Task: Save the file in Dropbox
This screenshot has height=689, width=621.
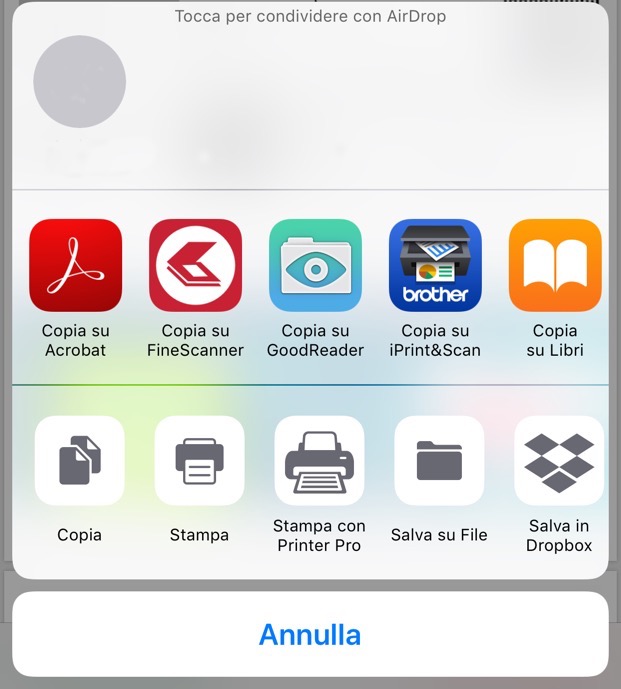Action: pos(559,461)
